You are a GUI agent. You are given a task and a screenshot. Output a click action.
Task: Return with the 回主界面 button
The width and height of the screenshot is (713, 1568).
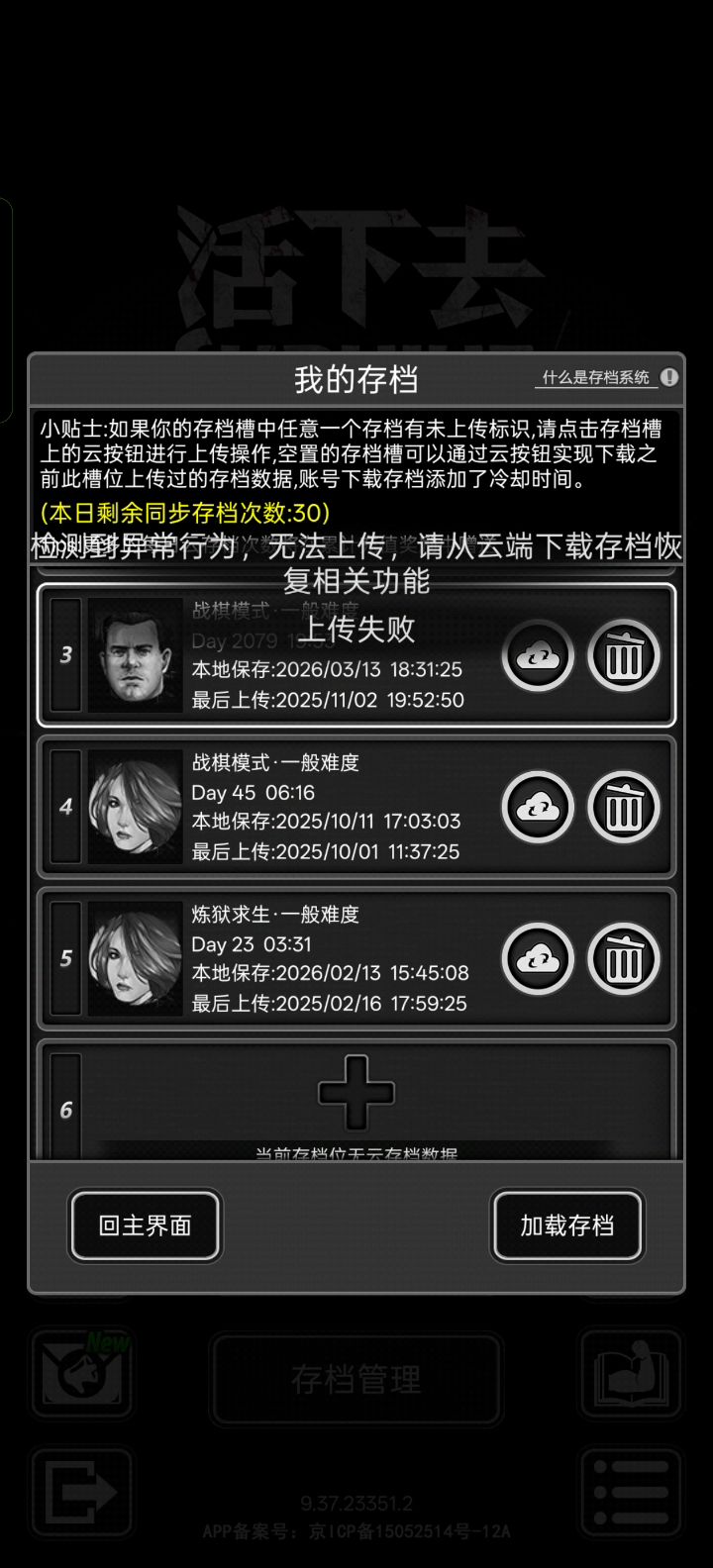(x=145, y=1225)
